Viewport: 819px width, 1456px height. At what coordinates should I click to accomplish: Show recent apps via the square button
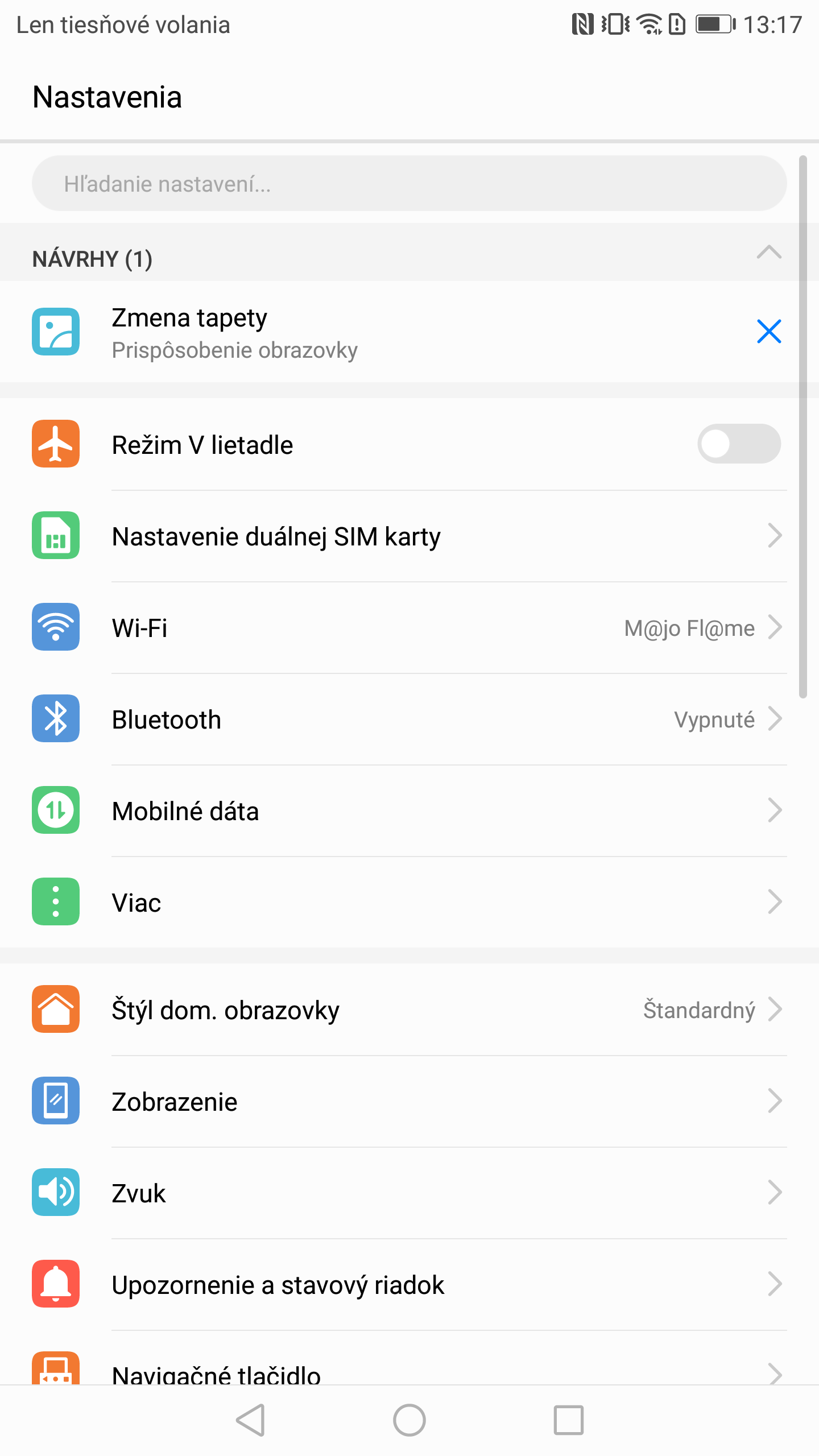pos(569,1420)
